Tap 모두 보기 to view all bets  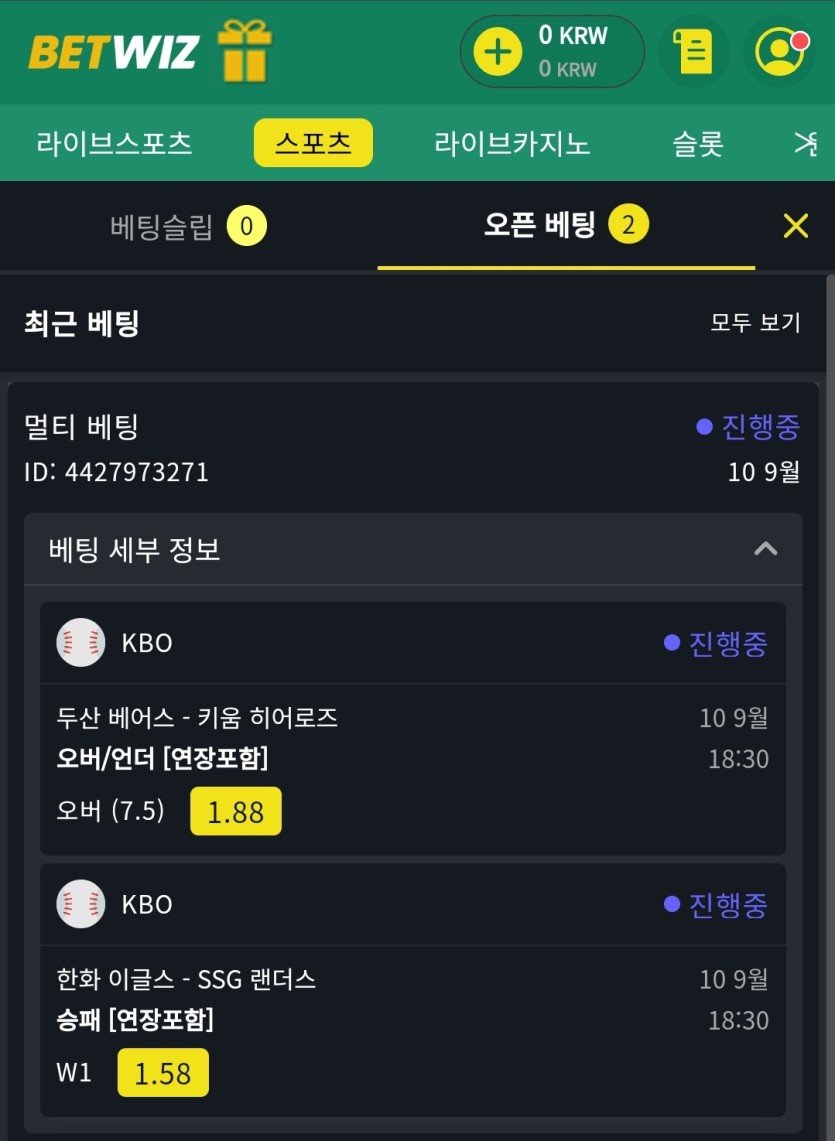click(755, 323)
